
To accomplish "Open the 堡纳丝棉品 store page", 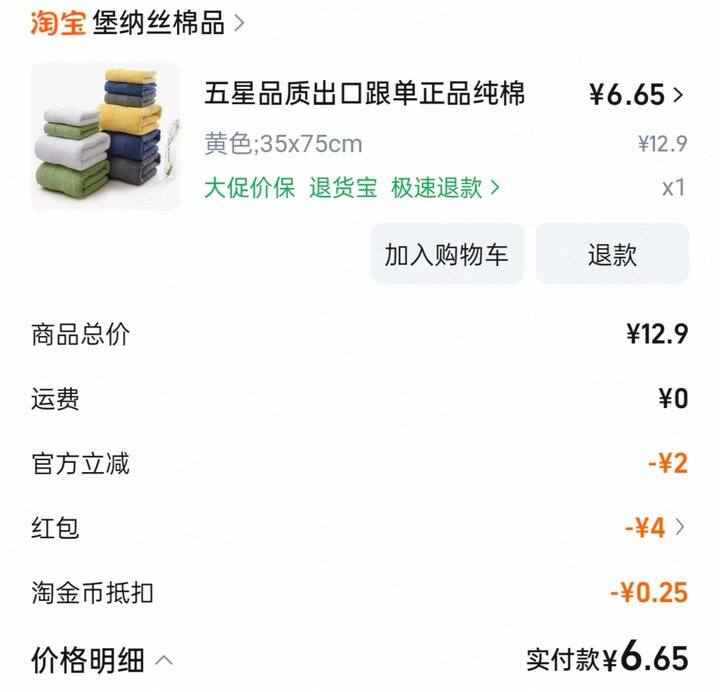I will 158,22.
